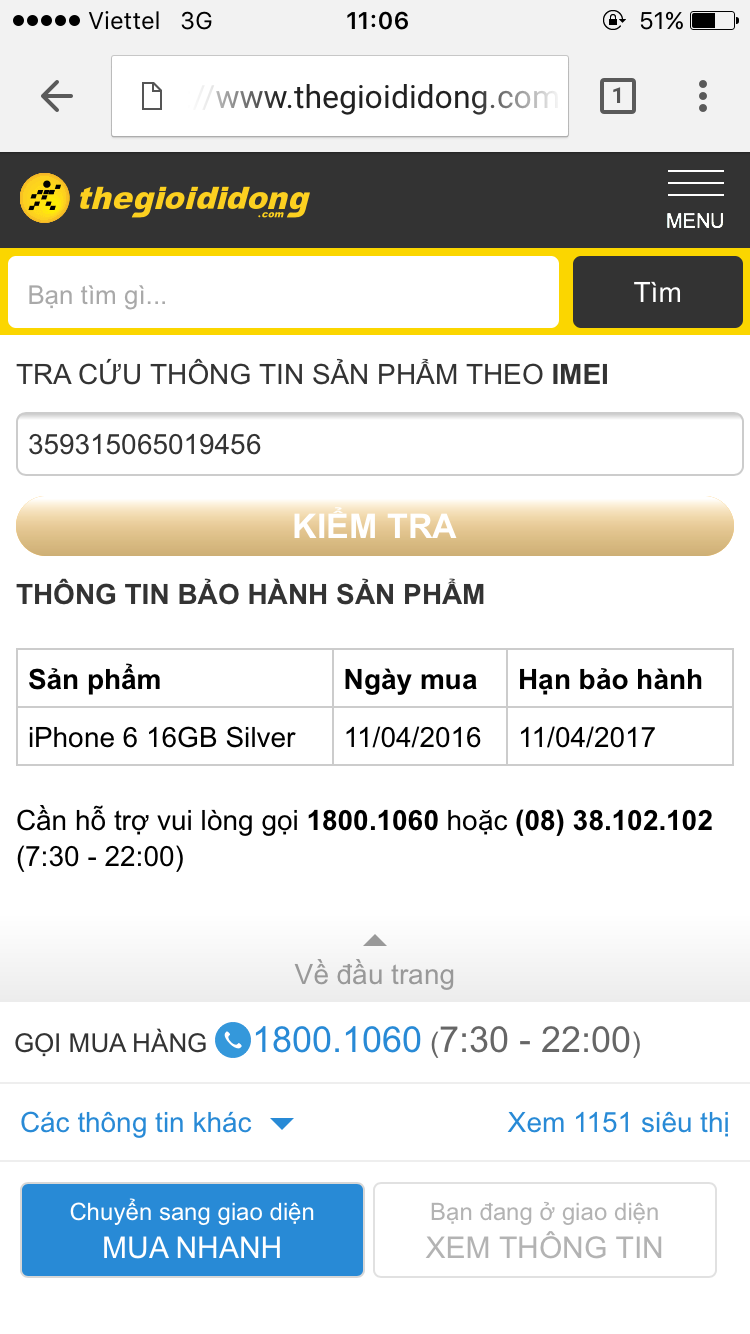Call the 1800.1060 purchase hotline
750x1334 pixels.
click(x=336, y=1041)
